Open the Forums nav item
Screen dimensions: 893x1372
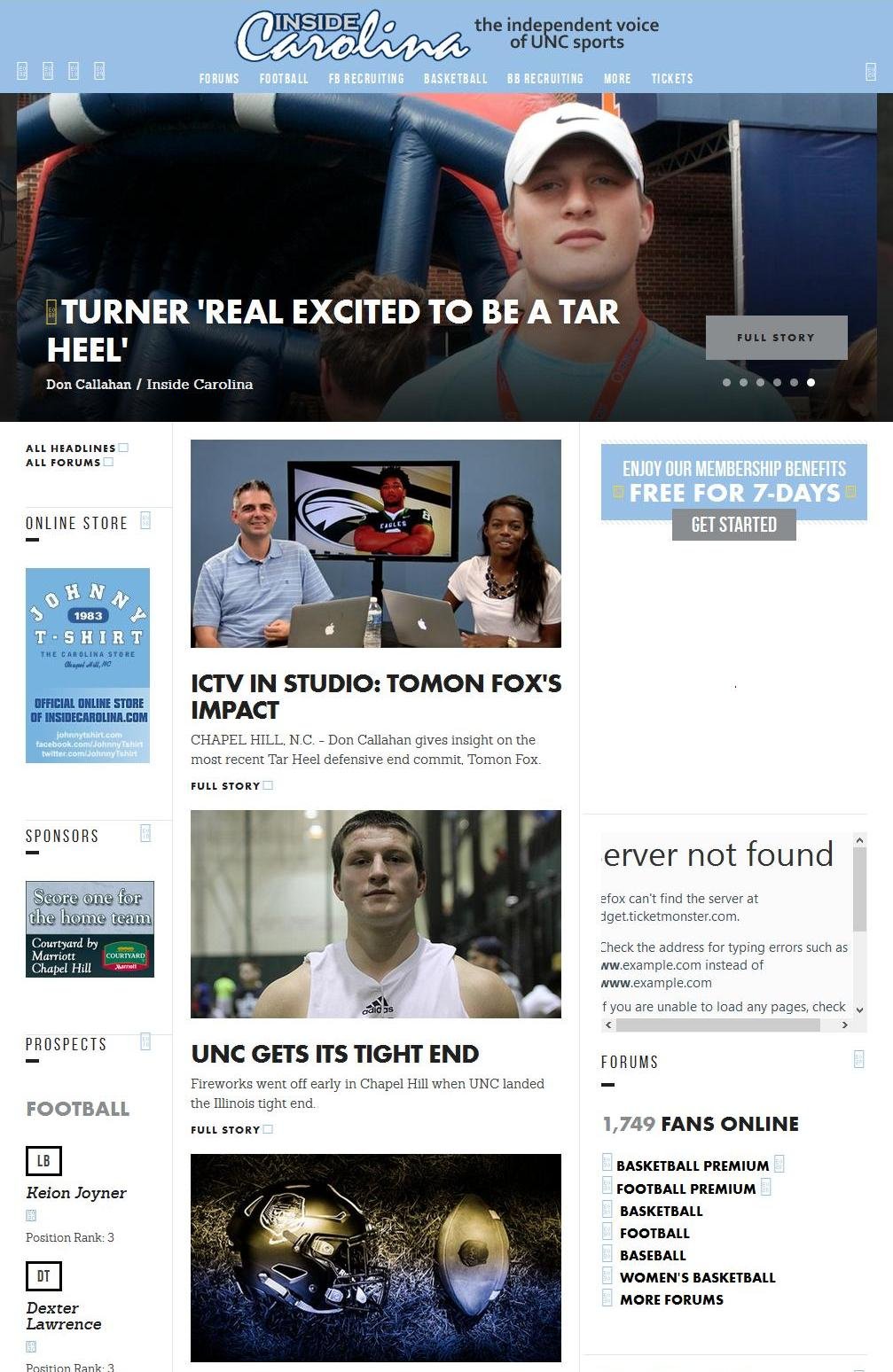[x=219, y=79]
